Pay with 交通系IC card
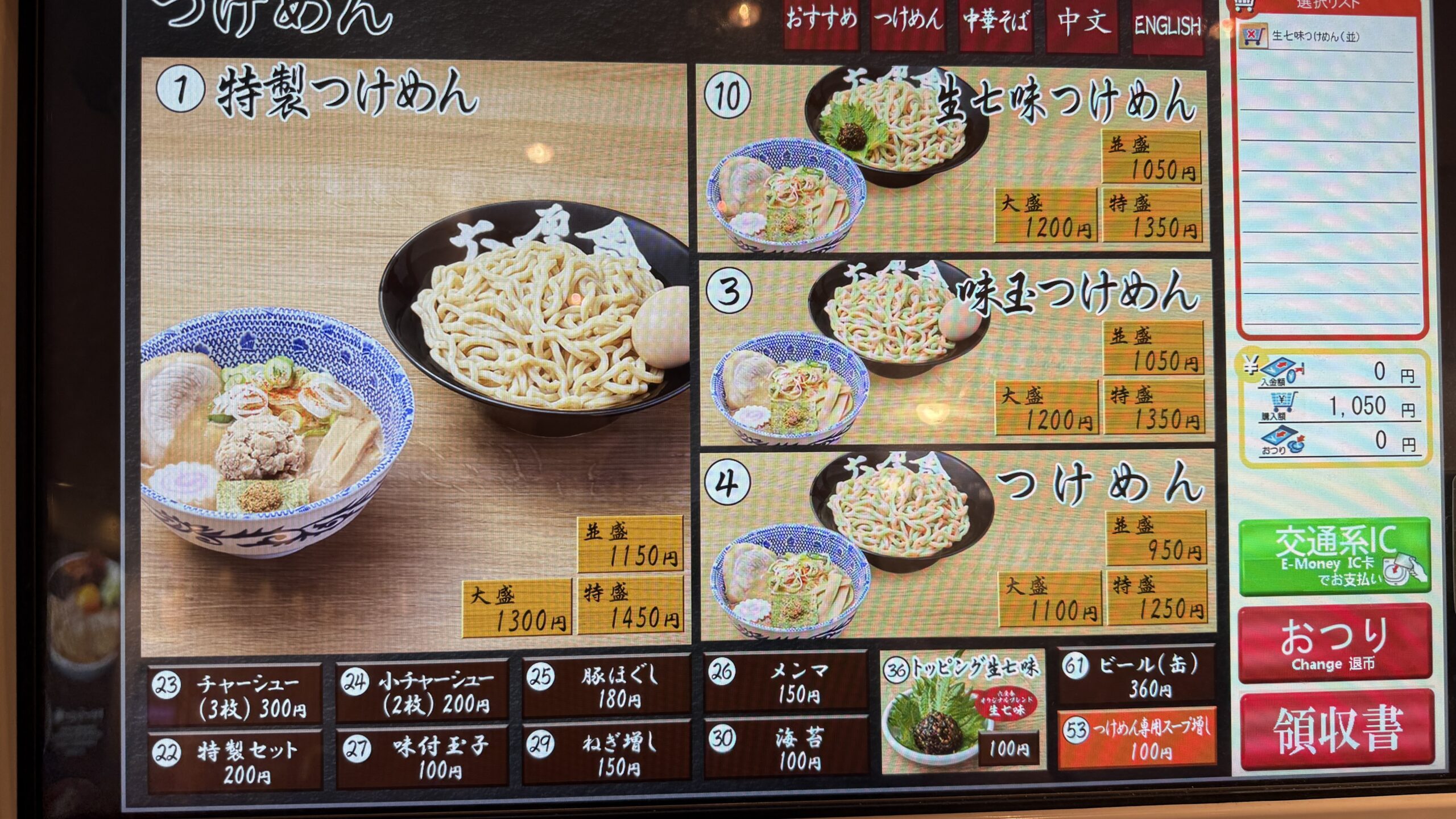Image resolution: width=1456 pixels, height=819 pixels. tap(1334, 556)
